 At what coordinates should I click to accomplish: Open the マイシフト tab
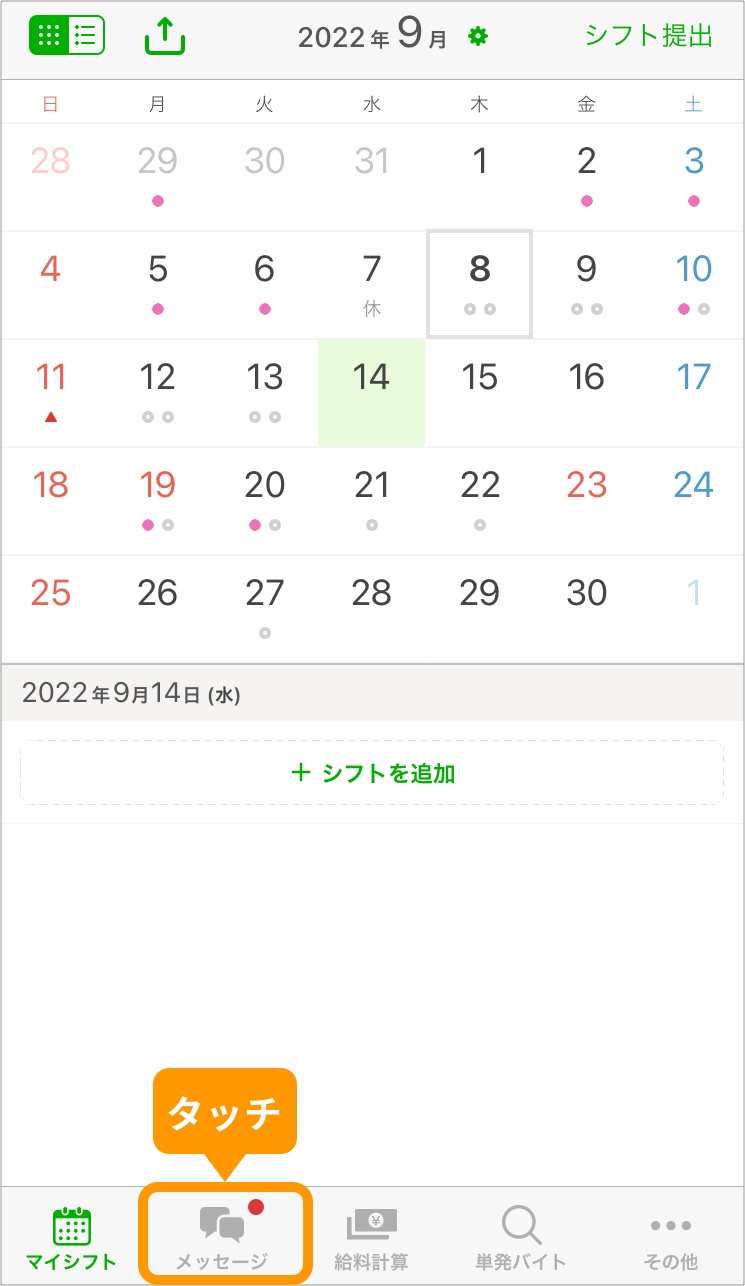point(71,1237)
